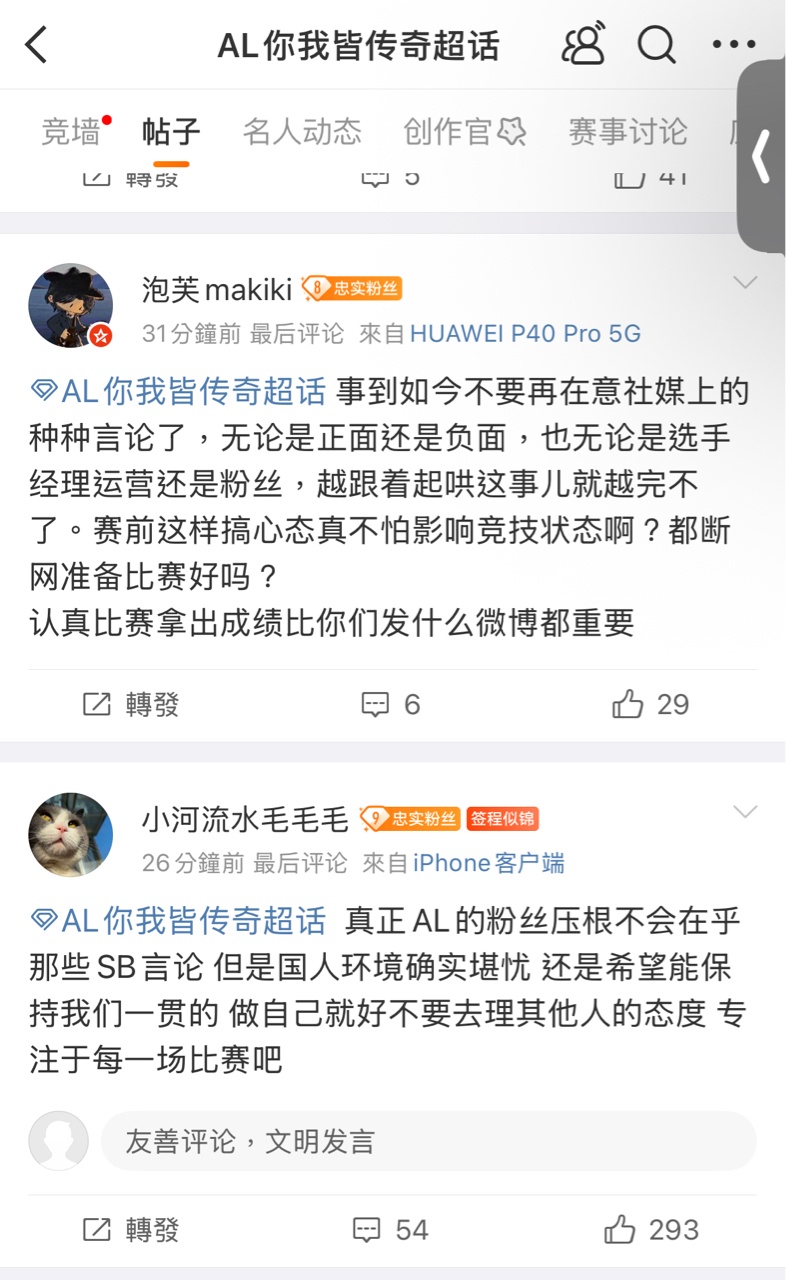
Task: Open comments on 泡芙makiki's post
Action: coord(391,705)
